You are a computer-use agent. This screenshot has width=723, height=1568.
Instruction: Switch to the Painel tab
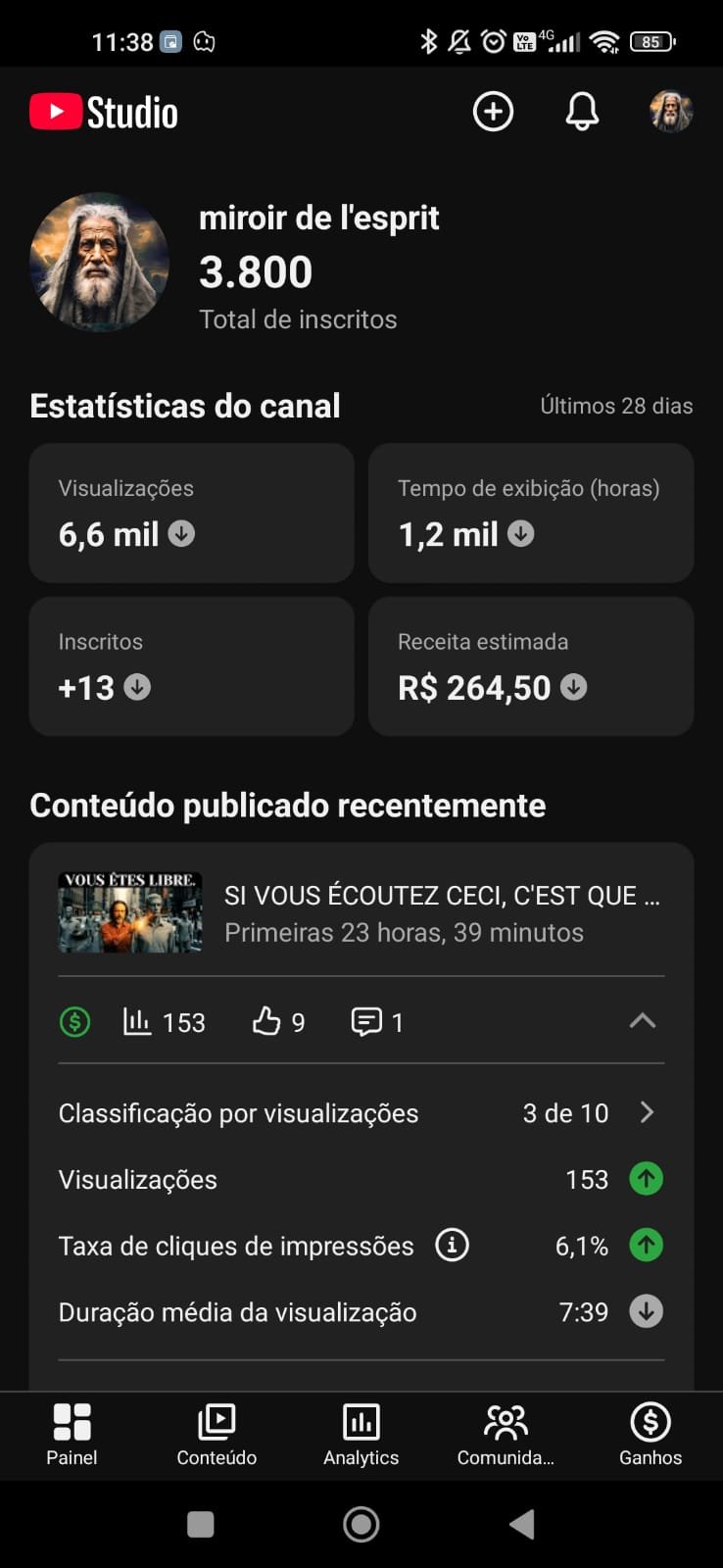72,1435
